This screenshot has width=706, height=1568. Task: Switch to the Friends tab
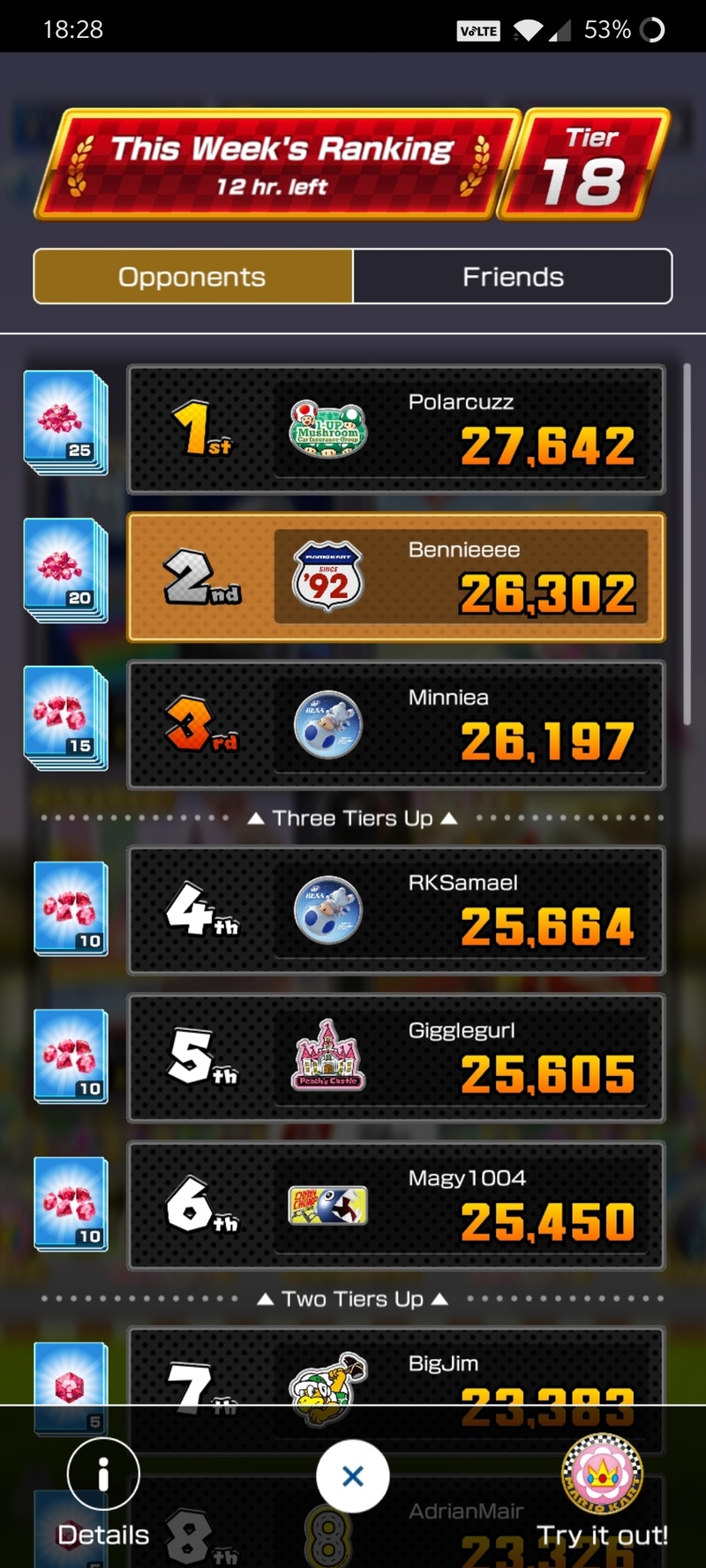pyautogui.click(x=513, y=277)
